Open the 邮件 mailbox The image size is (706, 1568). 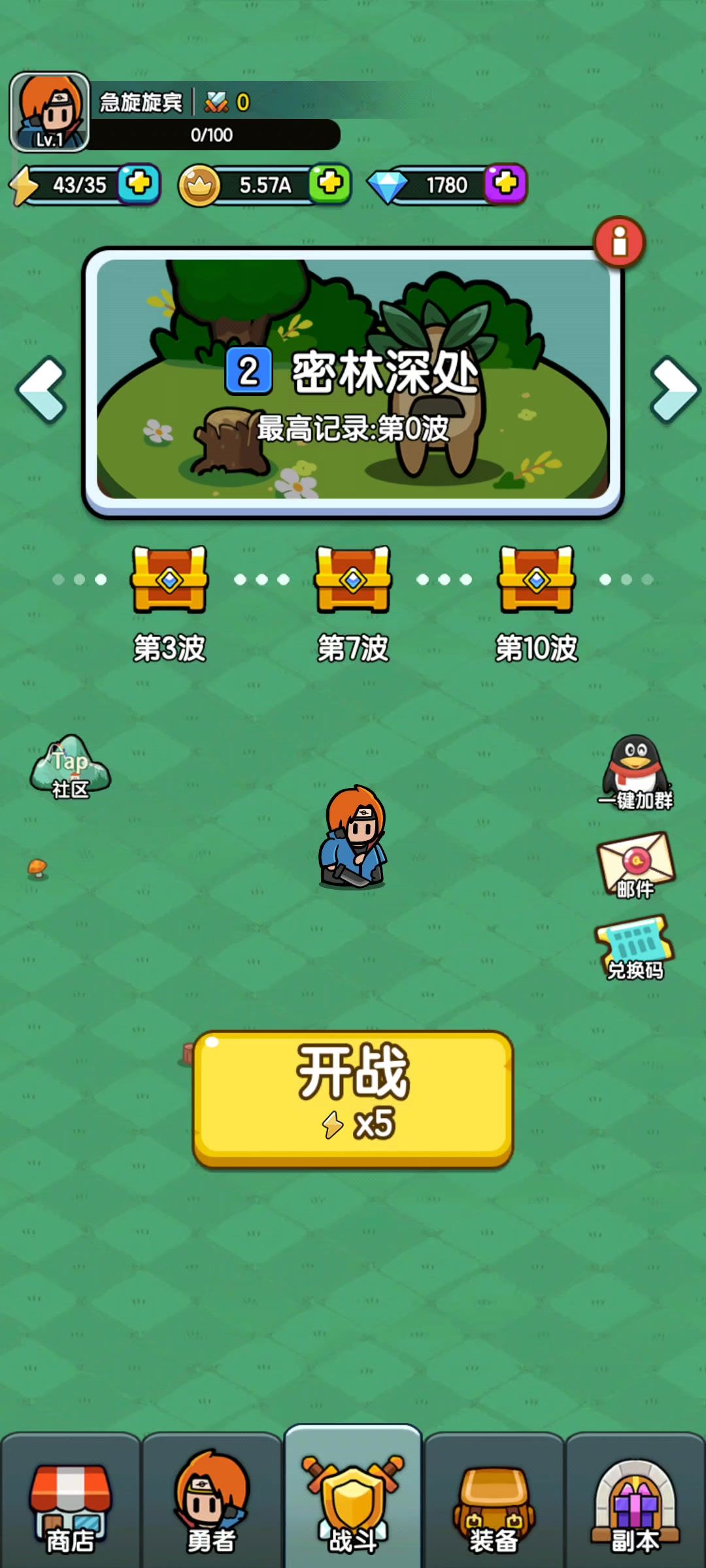click(x=635, y=865)
